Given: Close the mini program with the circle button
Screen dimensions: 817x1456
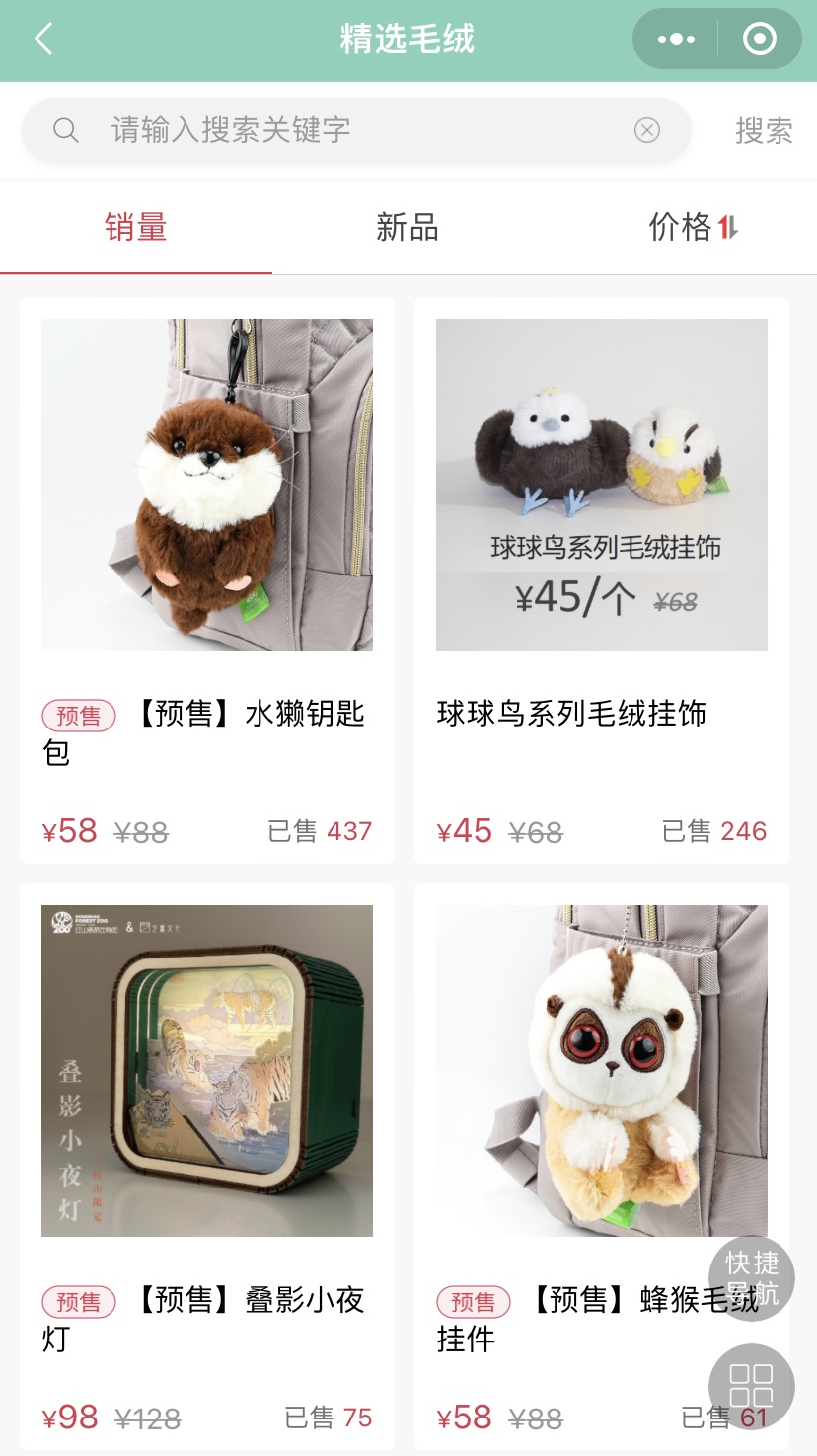Looking at the screenshot, I should (x=759, y=39).
